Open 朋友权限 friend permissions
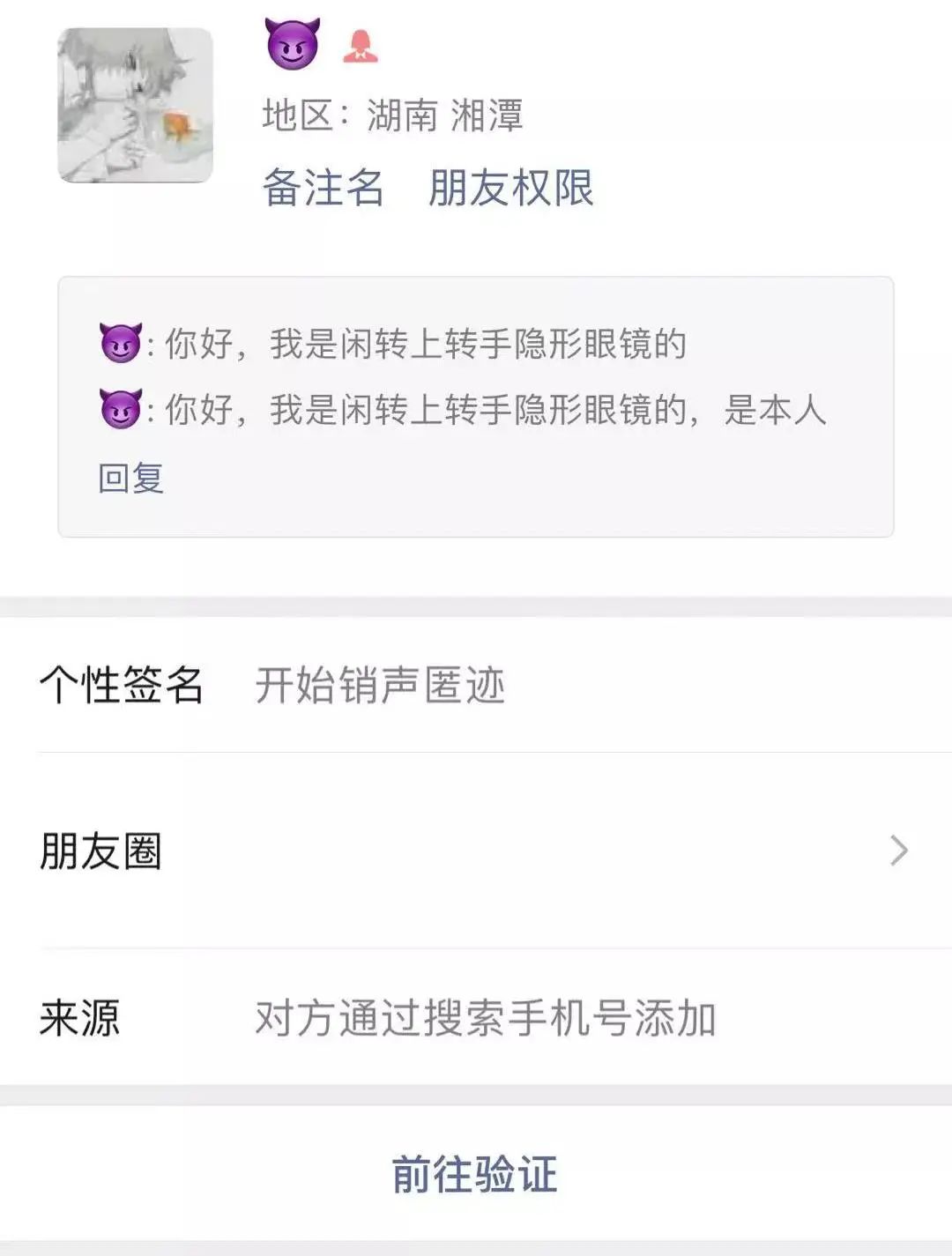 [x=510, y=188]
